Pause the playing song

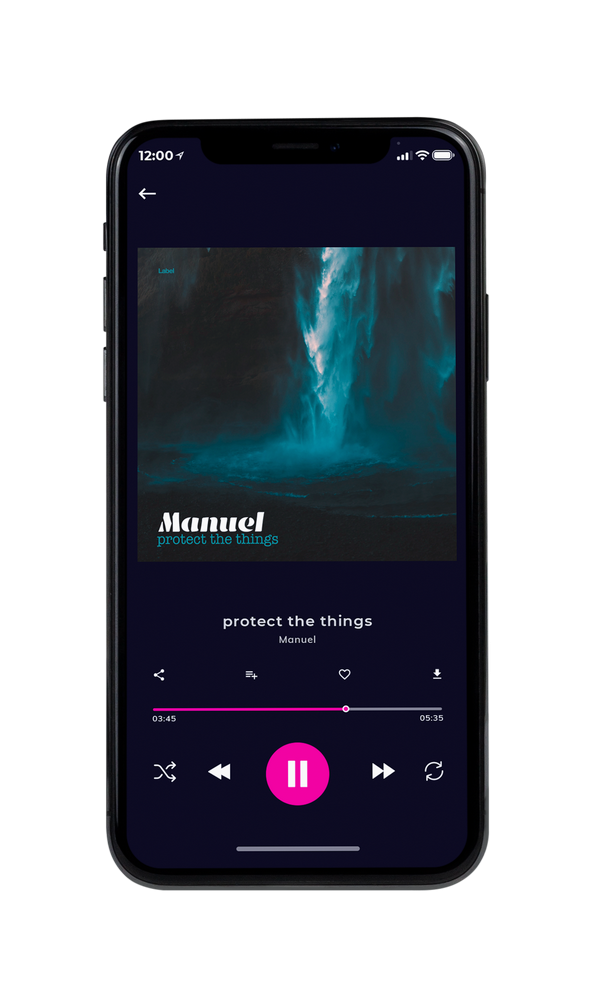tap(297, 774)
